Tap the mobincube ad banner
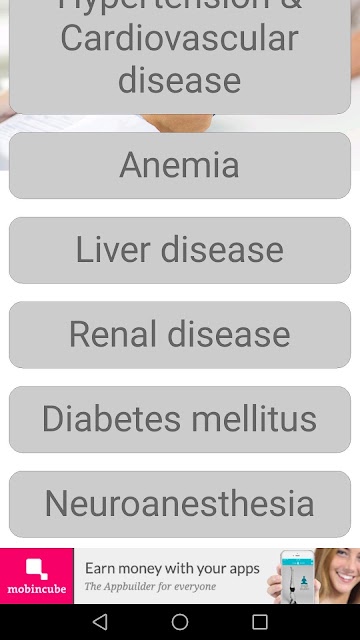This screenshot has width=360, height=640. [180, 576]
